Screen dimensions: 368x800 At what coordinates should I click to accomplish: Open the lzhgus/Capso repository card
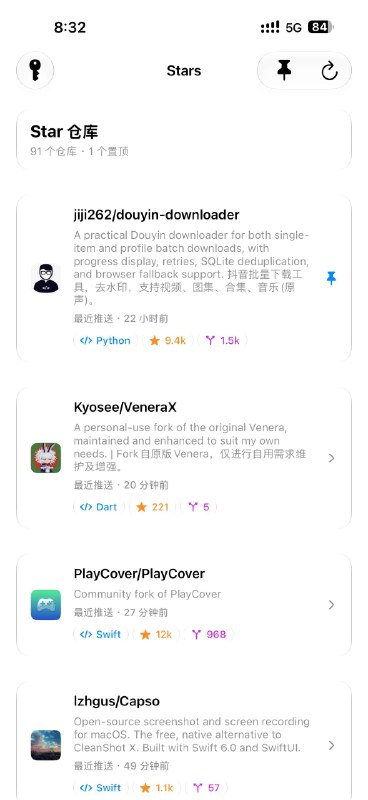[184, 740]
